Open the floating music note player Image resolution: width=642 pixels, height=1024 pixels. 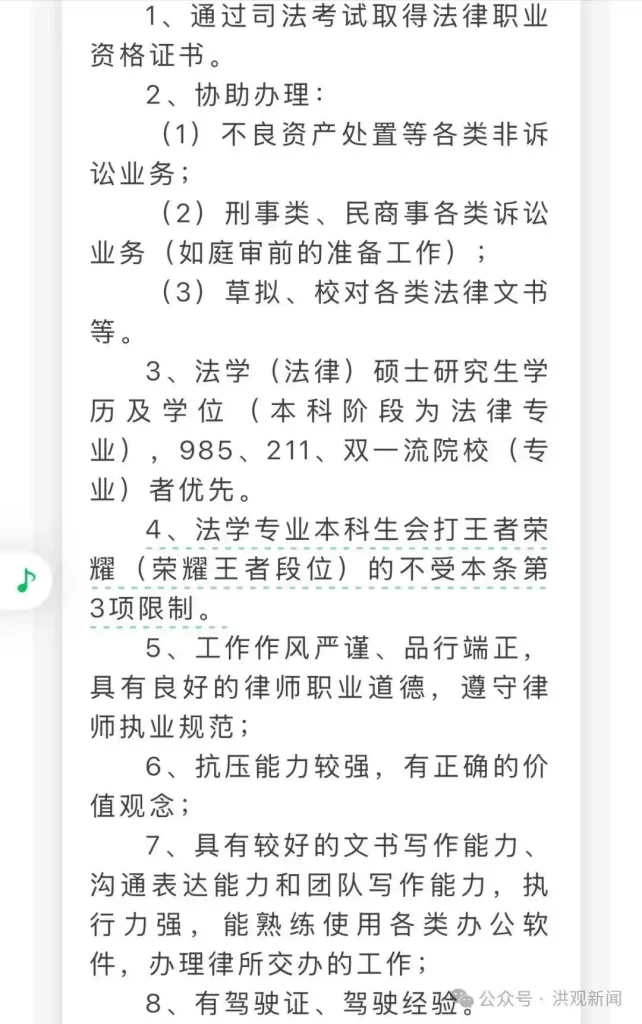click(26, 578)
